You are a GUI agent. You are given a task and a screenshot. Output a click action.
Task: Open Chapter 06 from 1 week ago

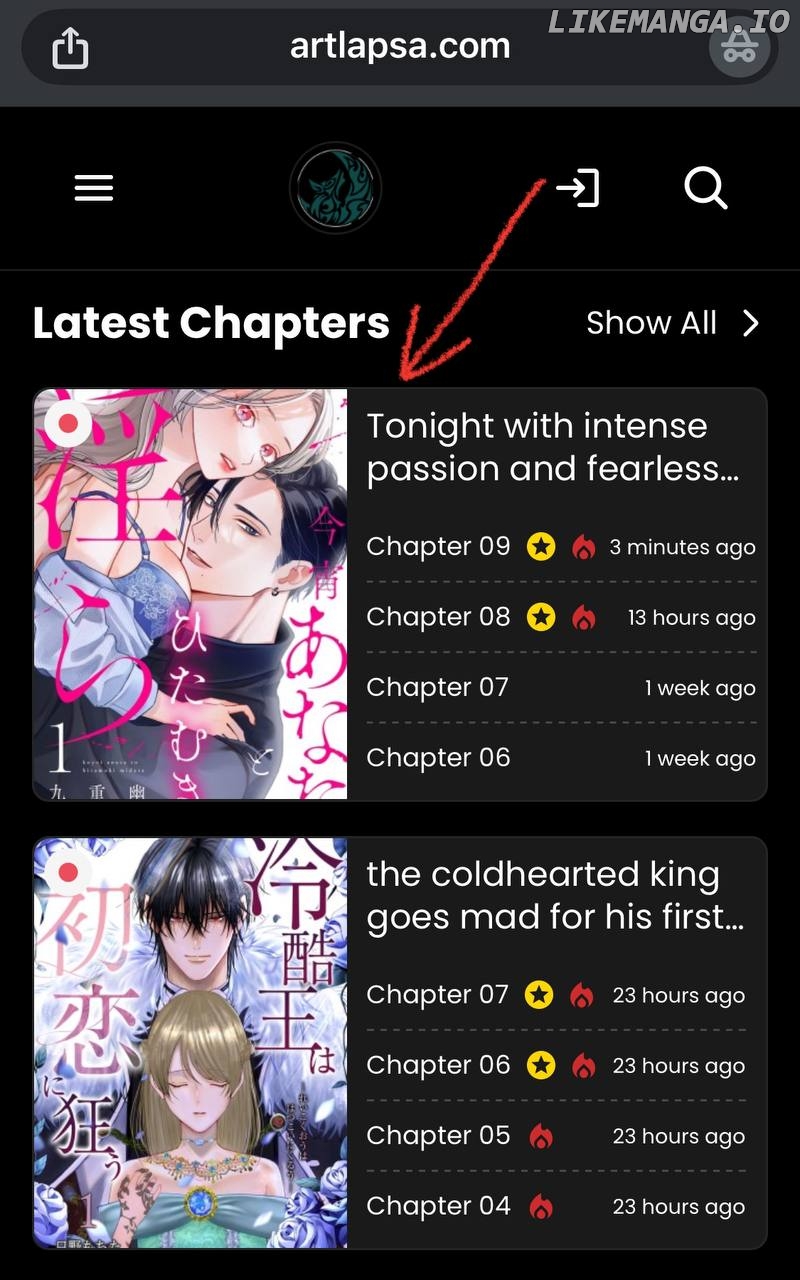coord(438,758)
